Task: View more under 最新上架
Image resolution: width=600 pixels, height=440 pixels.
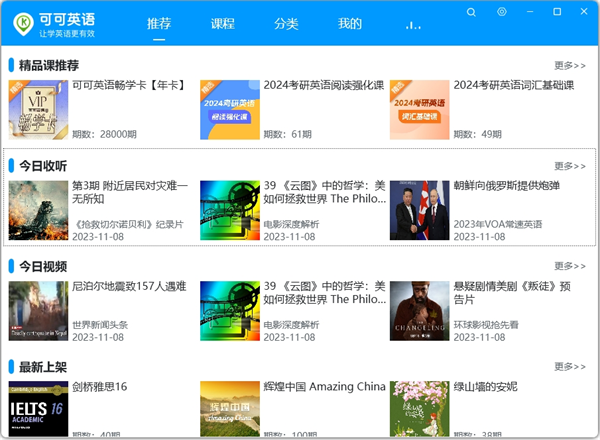Action: tap(570, 367)
